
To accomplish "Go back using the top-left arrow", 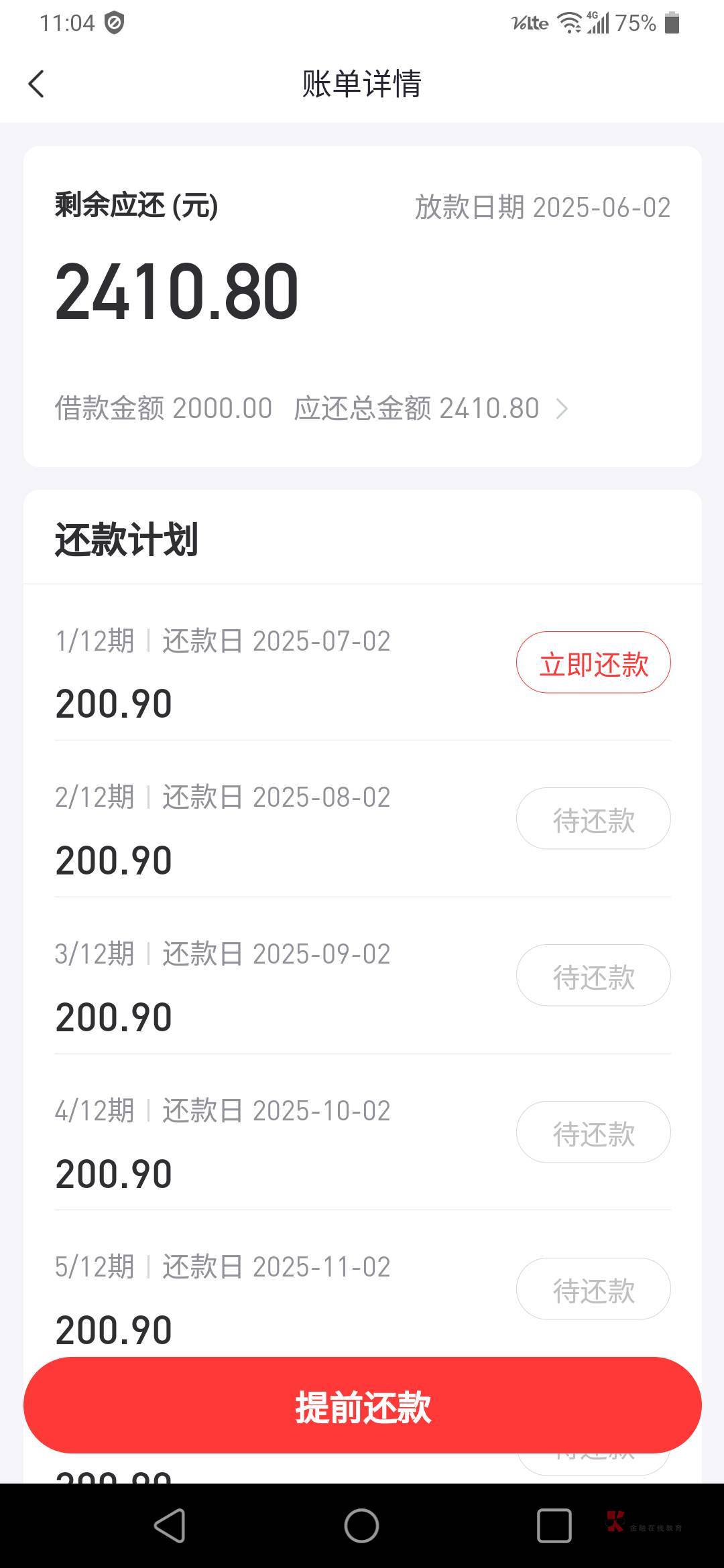I will point(36,84).
